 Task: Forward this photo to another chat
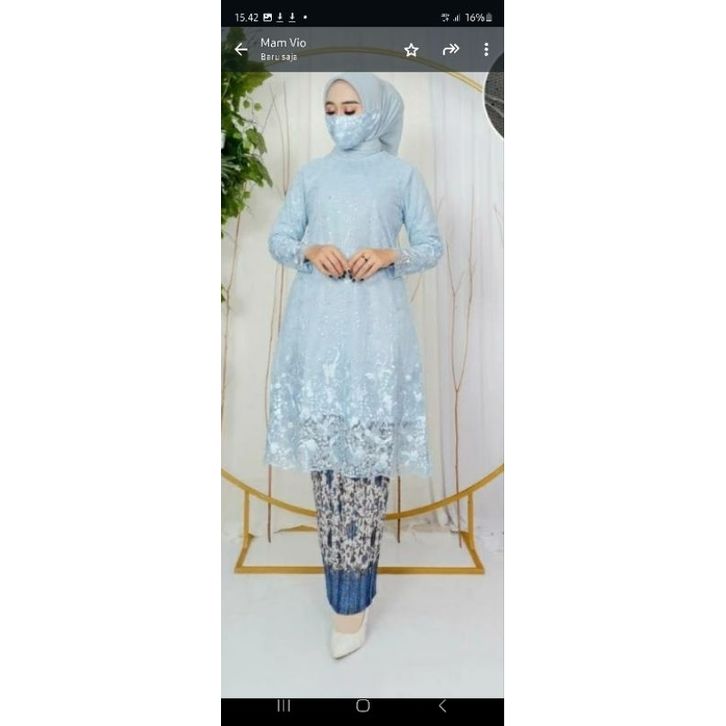pyautogui.click(x=450, y=49)
